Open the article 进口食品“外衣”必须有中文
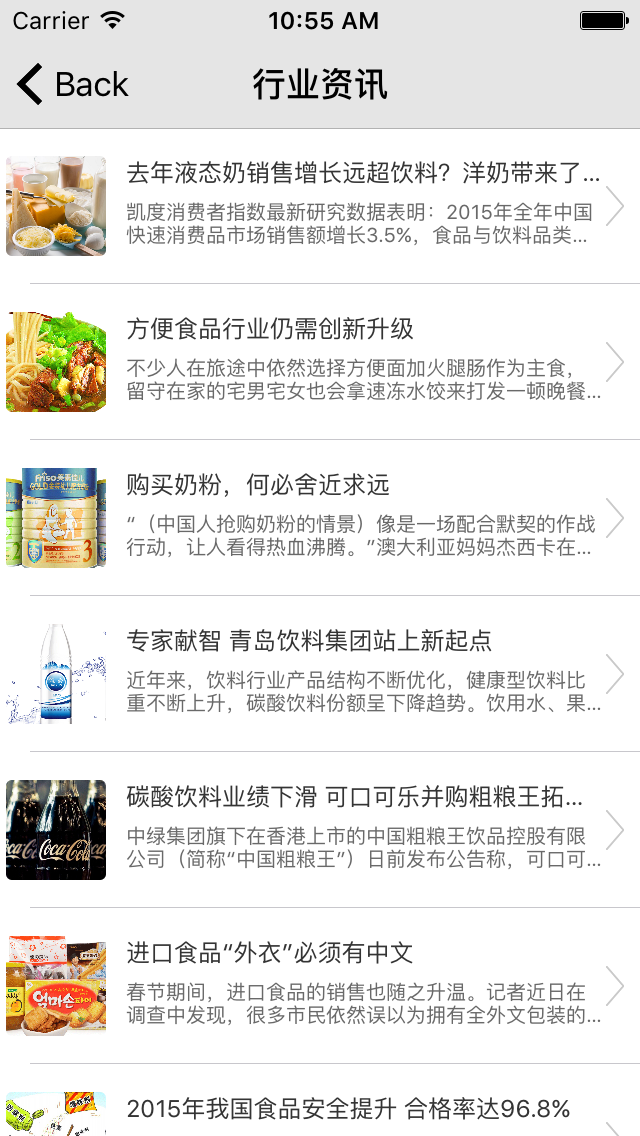 [x=362, y=985]
